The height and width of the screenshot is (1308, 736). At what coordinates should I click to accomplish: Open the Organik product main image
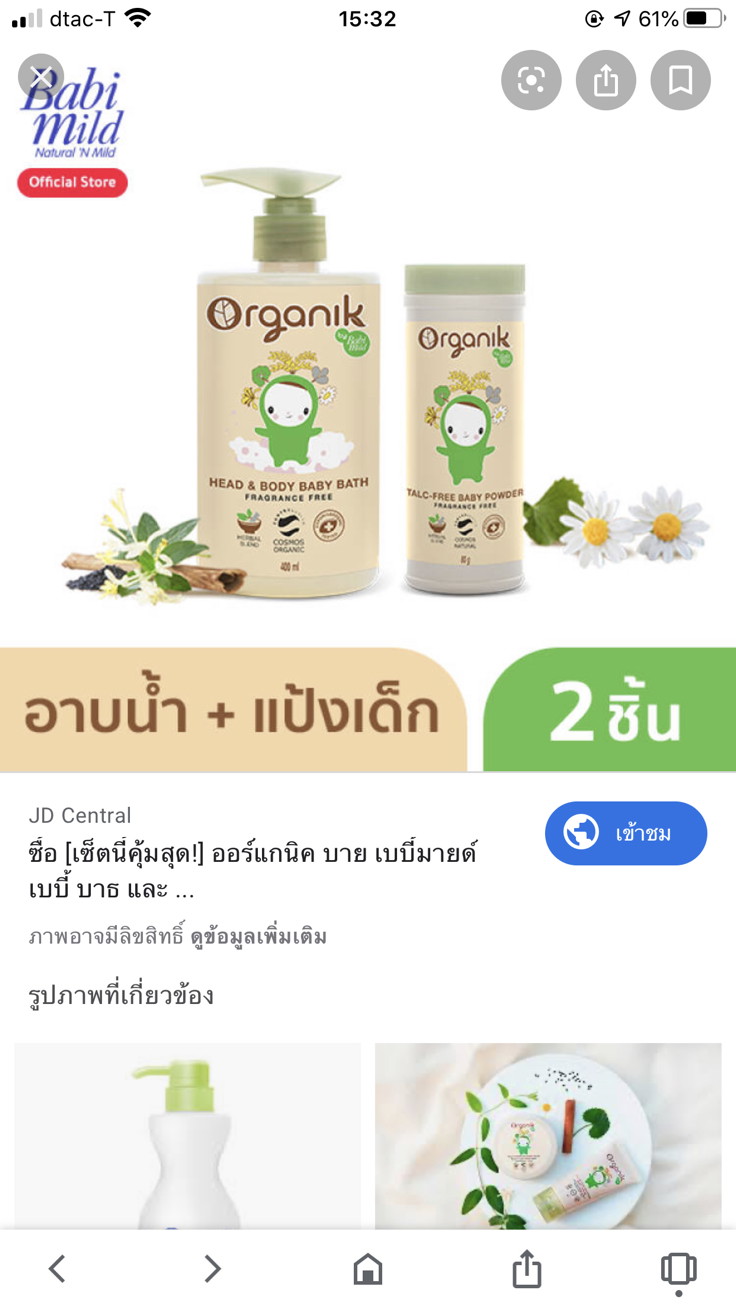pyautogui.click(x=368, y=400)
